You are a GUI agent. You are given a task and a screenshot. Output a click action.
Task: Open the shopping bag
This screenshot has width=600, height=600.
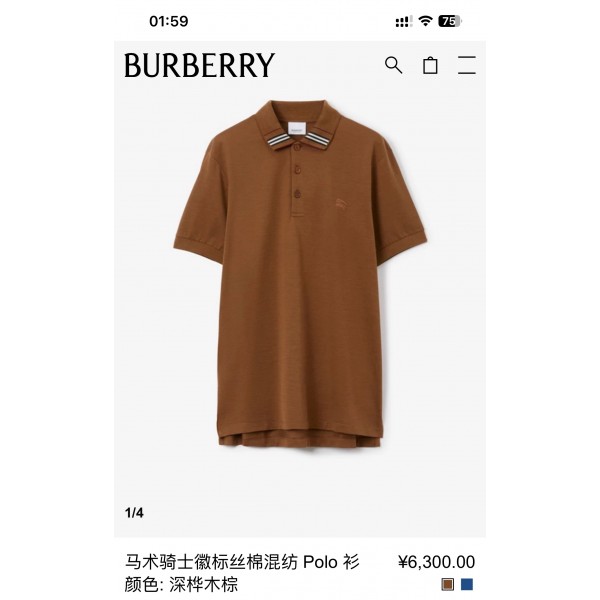pyautogui.click(x=430, y=65)
